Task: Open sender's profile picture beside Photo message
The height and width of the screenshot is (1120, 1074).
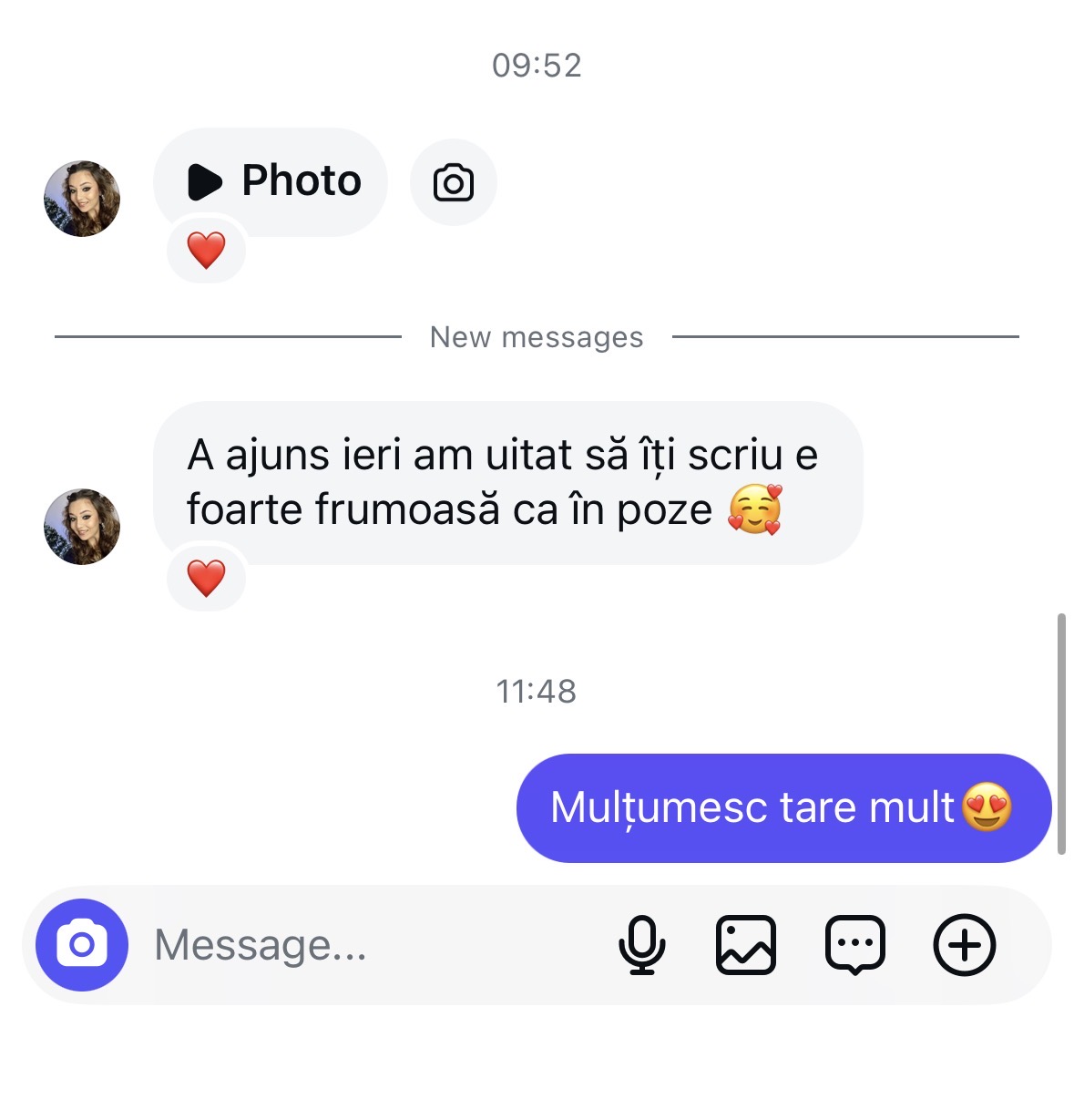Action: (82, 199)
